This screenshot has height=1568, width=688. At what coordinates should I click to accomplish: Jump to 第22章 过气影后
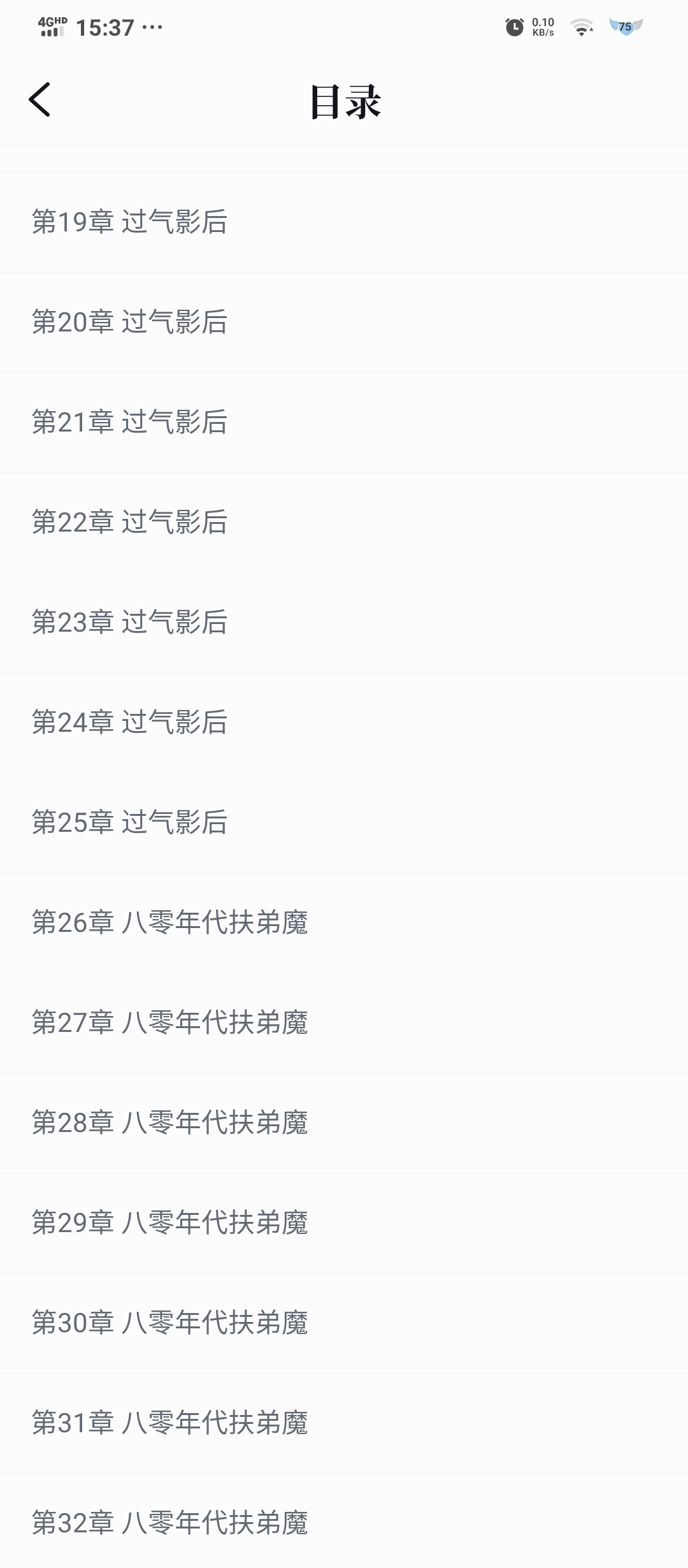(130, 523)
